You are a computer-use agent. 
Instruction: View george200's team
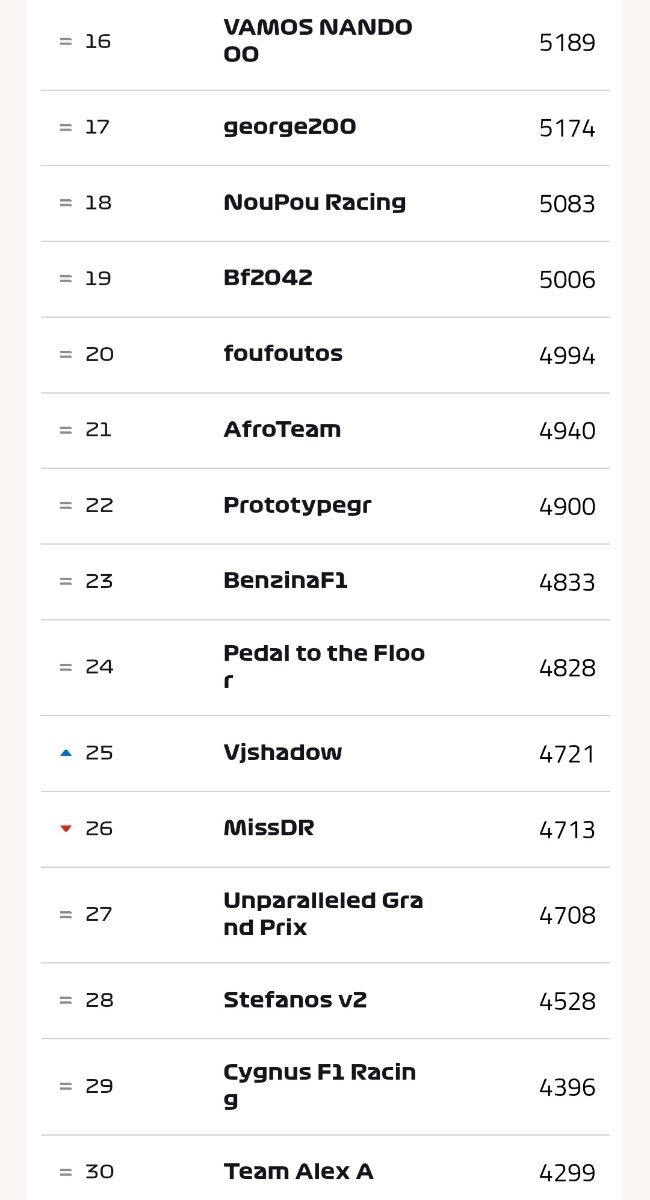pos(325,128)
